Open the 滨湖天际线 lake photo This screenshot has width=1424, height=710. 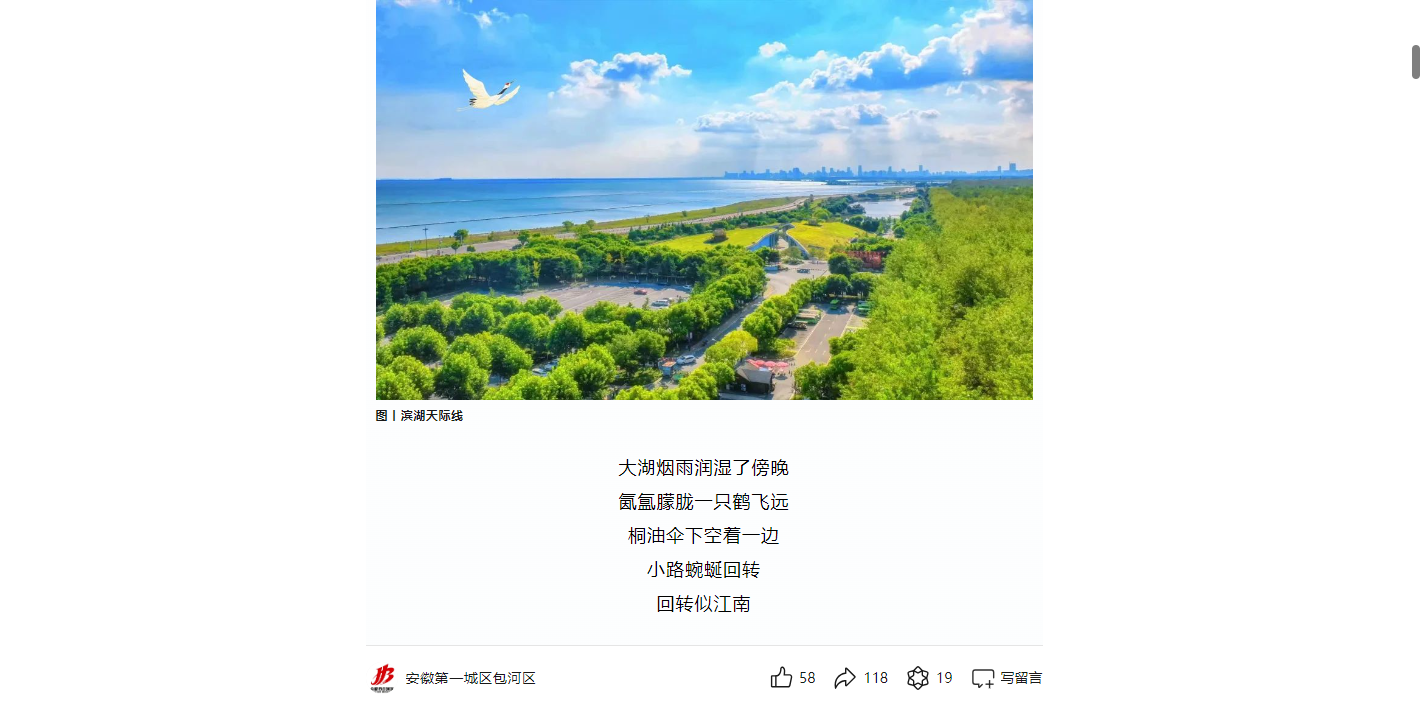[x=704, y=200]
